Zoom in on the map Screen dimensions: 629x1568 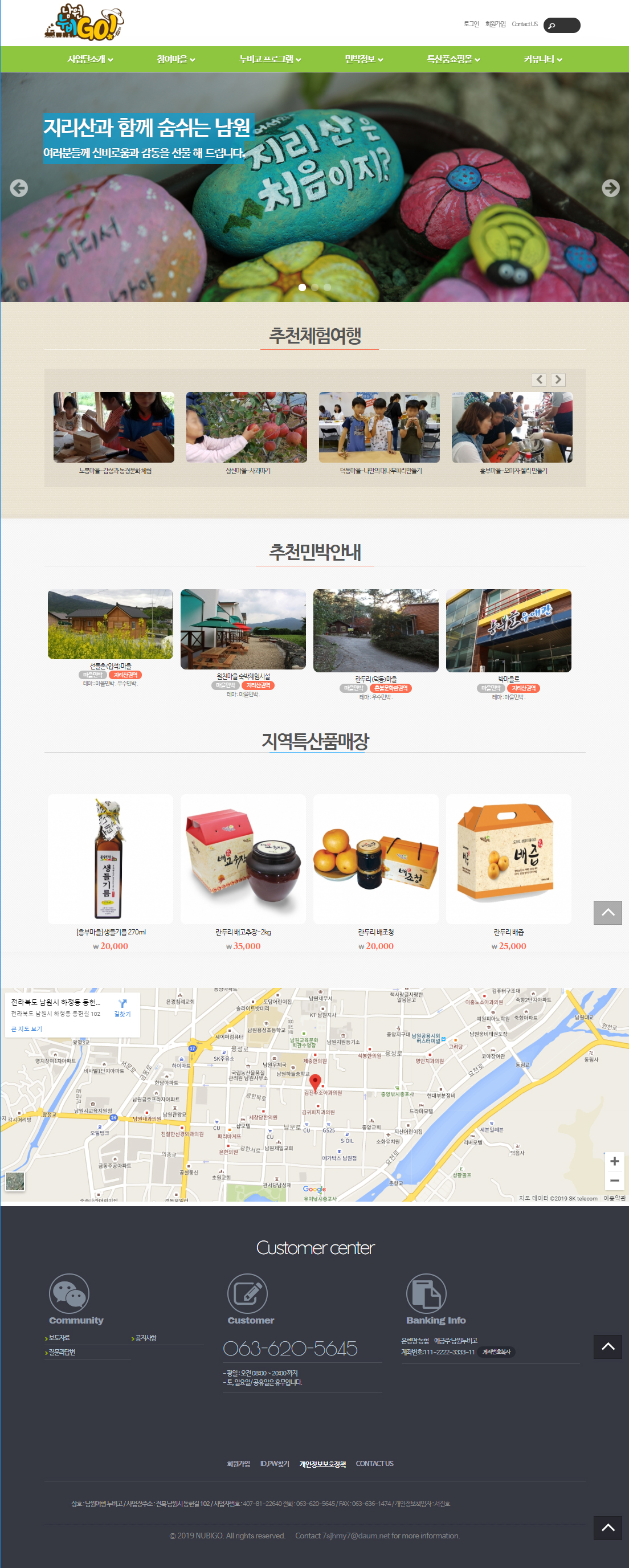pos(614,1161)
